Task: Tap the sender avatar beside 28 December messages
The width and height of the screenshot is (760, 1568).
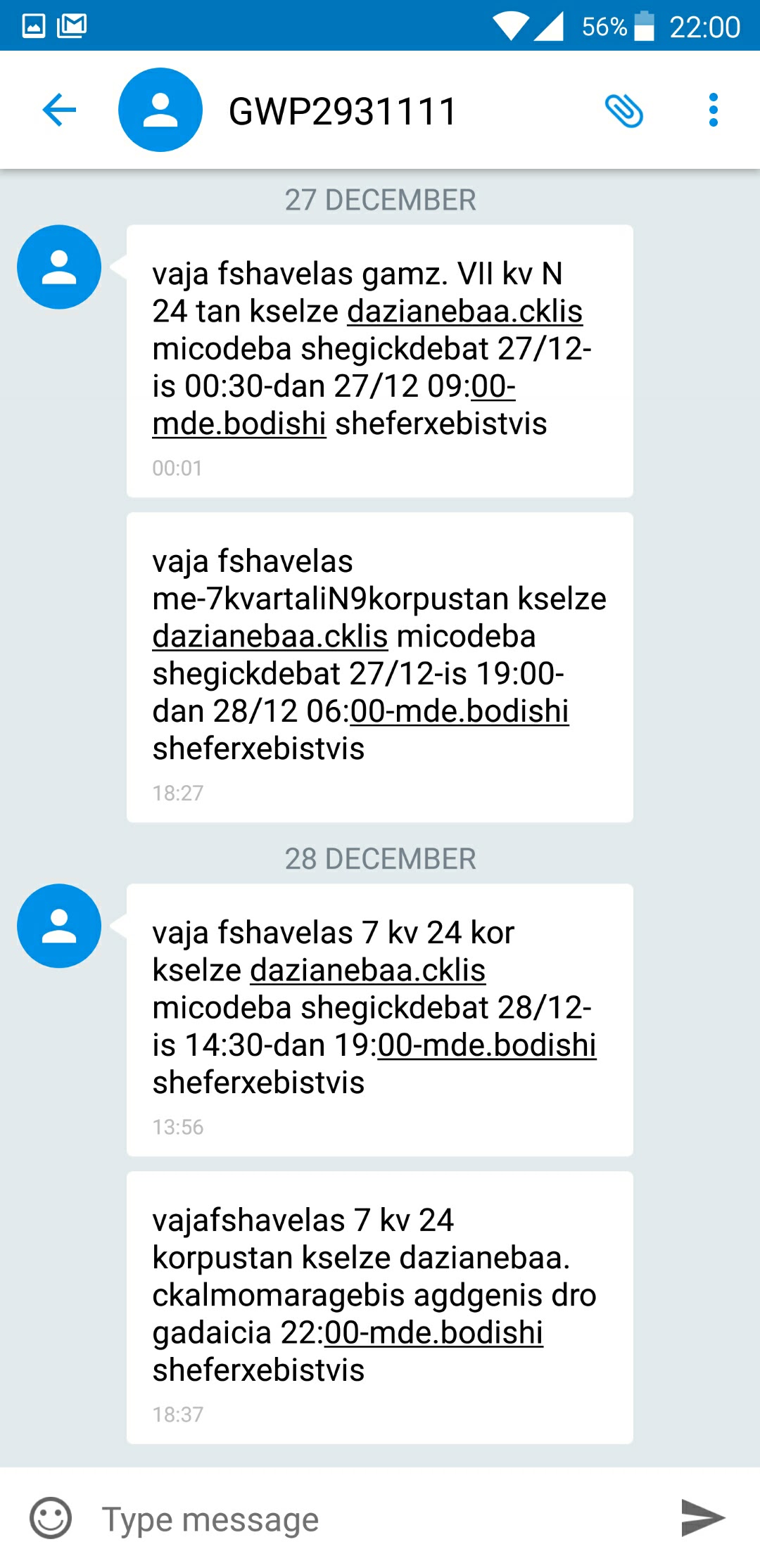Action: coord(59,926)
